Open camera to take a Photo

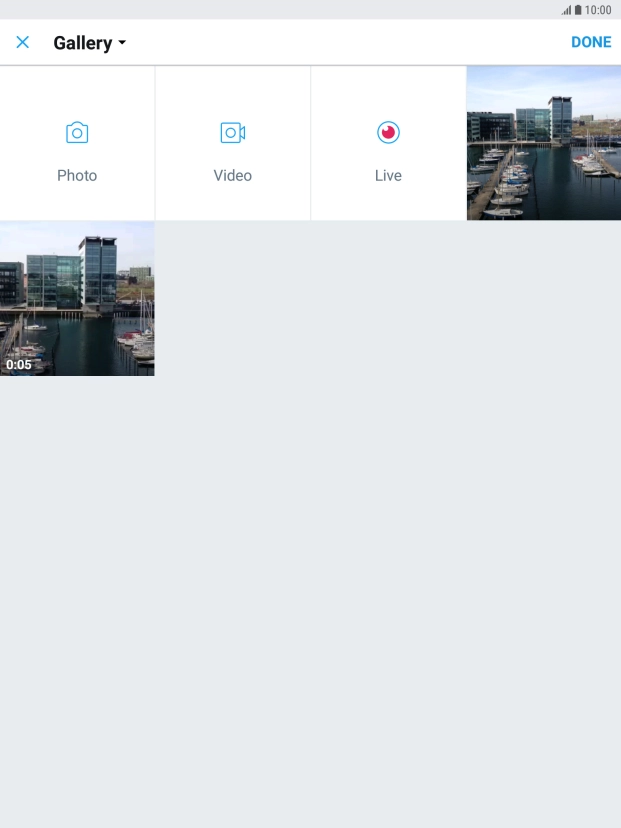[x=77, y=144]
